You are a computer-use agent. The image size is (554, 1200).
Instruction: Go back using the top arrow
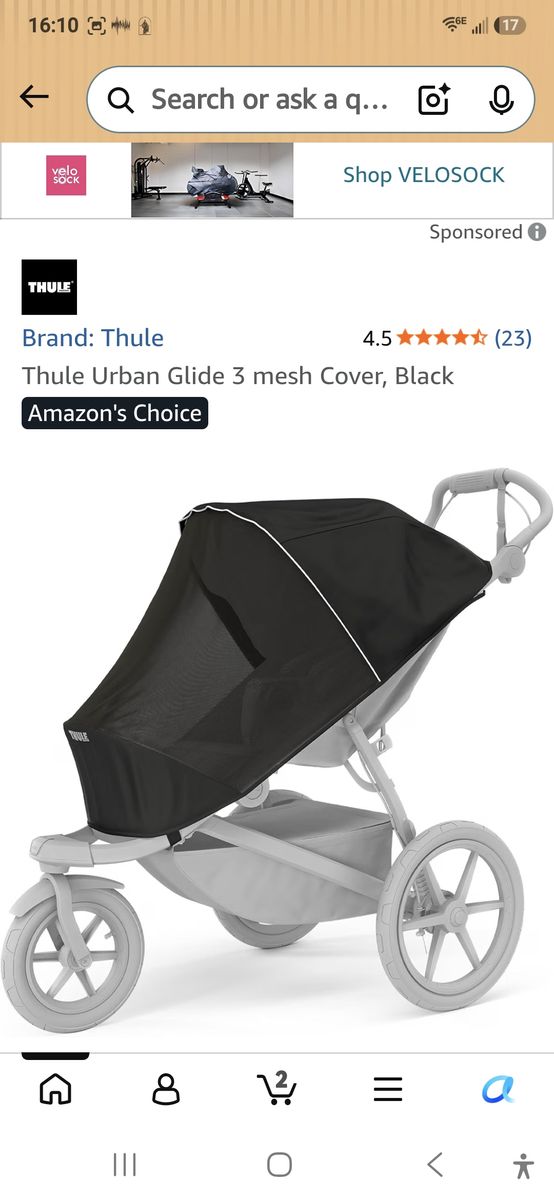click(34, 97)
